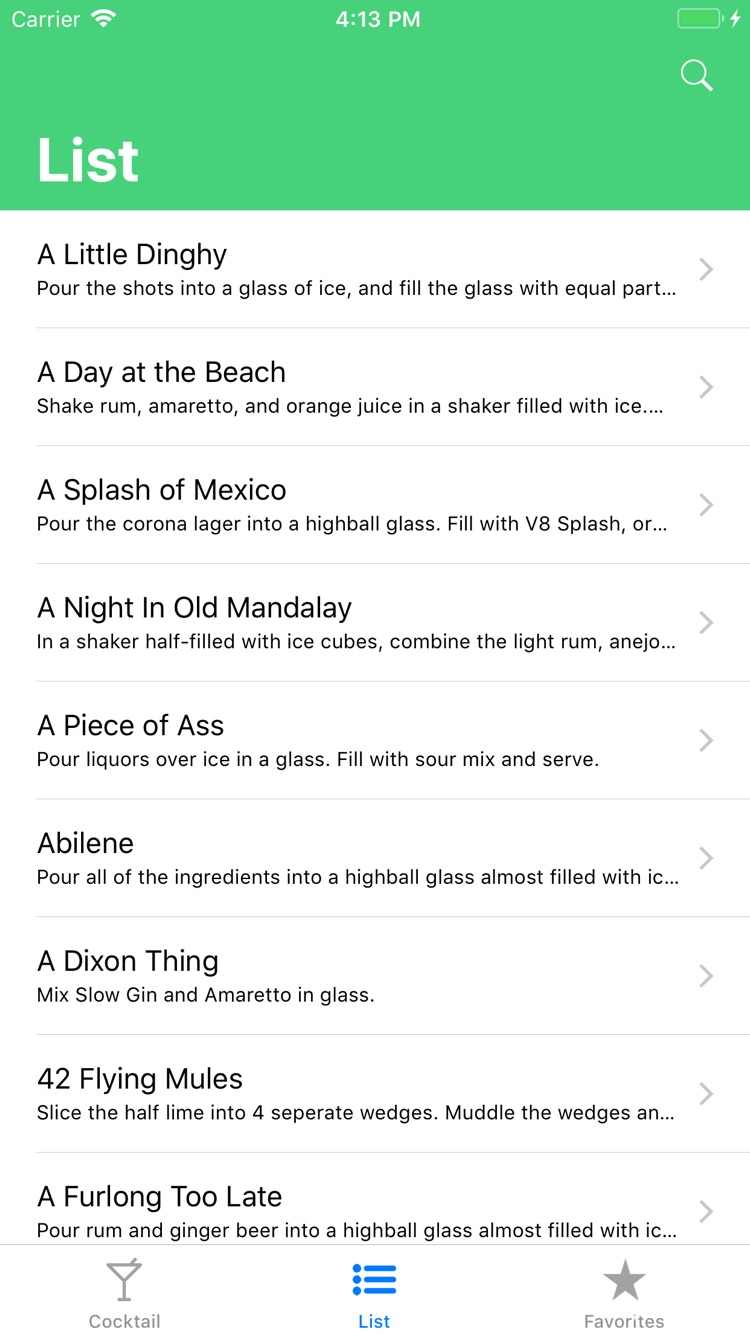The height and width of the screenshot is (1334, 750).
Task: Tap the list bullet icon in tab bar
Action: [374, 1279]
